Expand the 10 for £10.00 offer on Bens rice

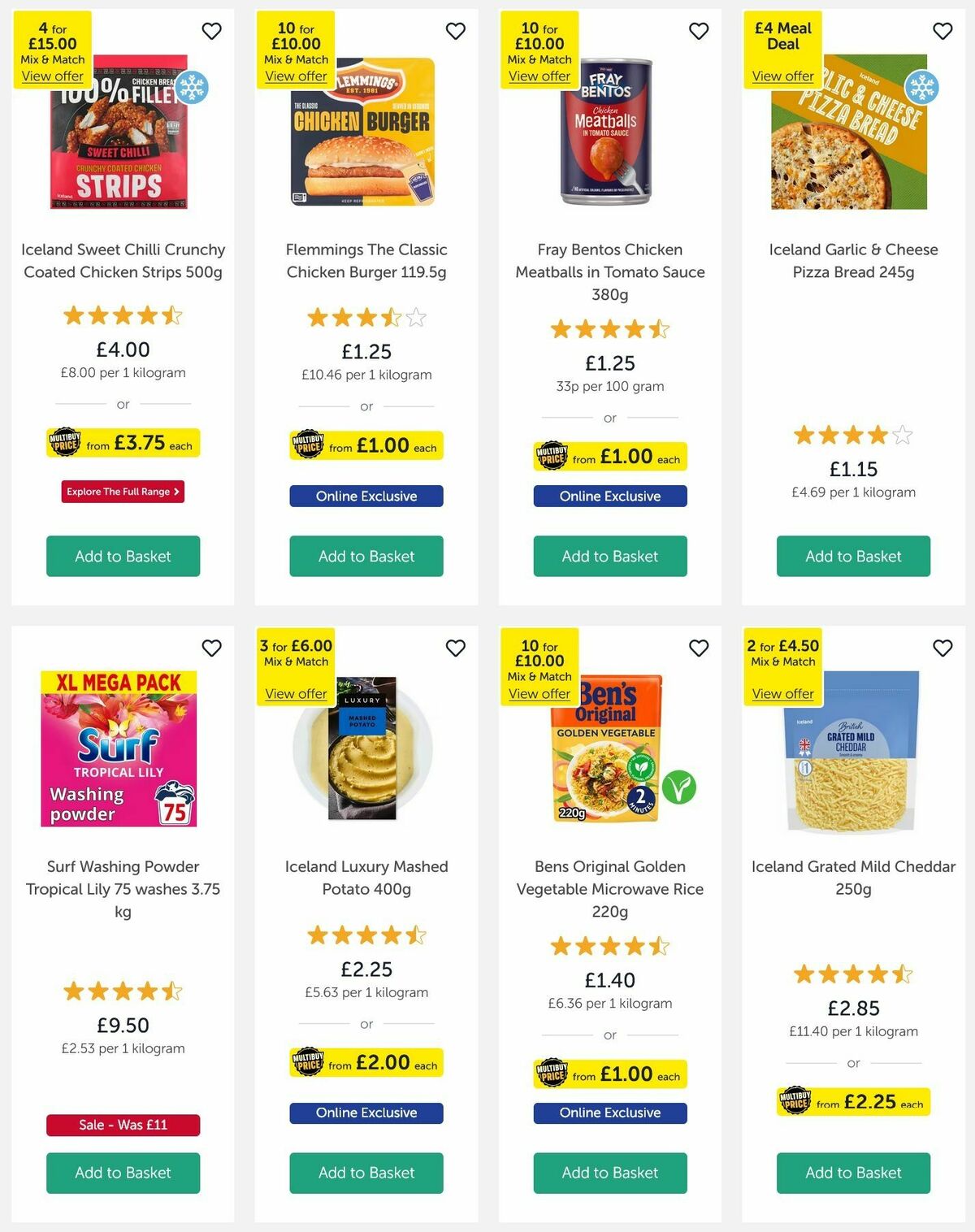pos(539,693)
